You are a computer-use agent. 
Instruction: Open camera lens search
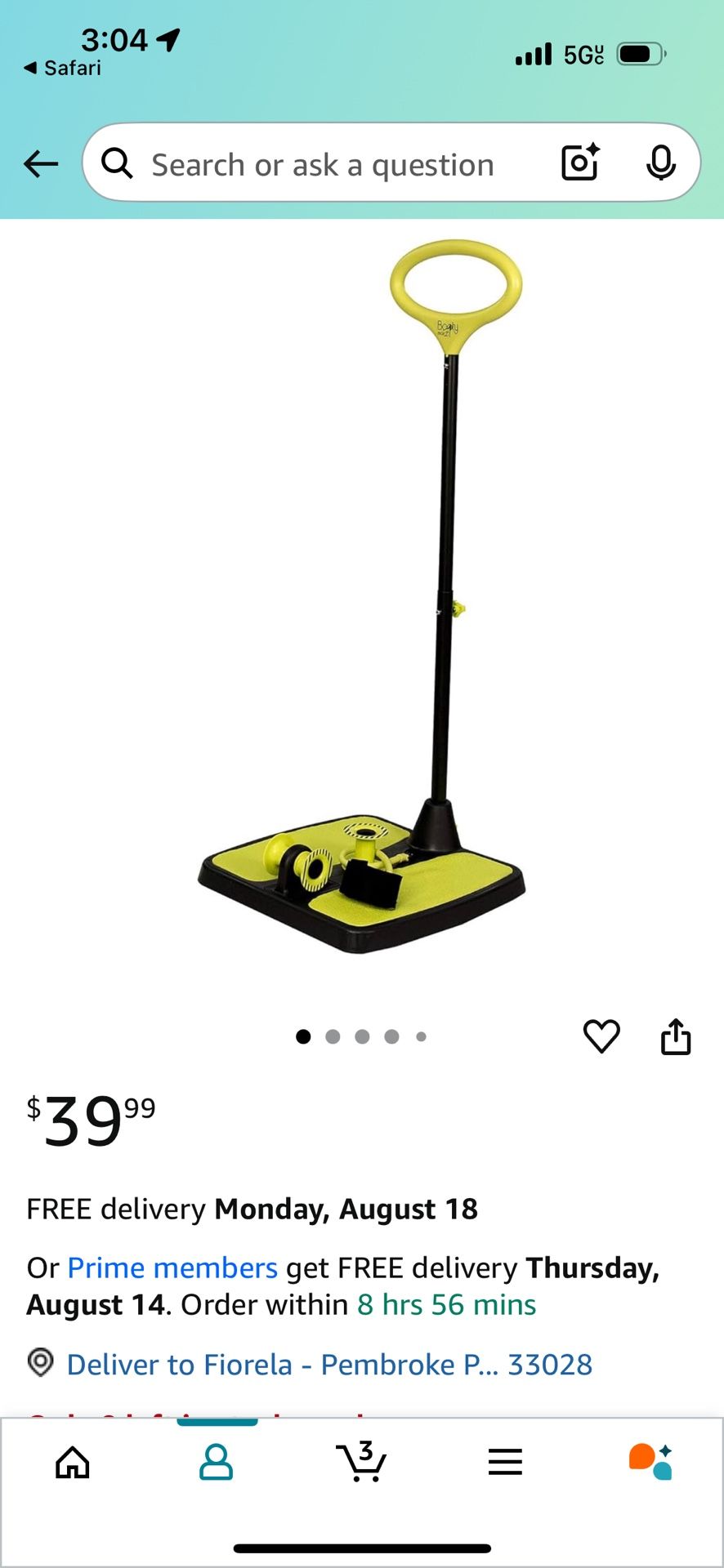(580, 163)
